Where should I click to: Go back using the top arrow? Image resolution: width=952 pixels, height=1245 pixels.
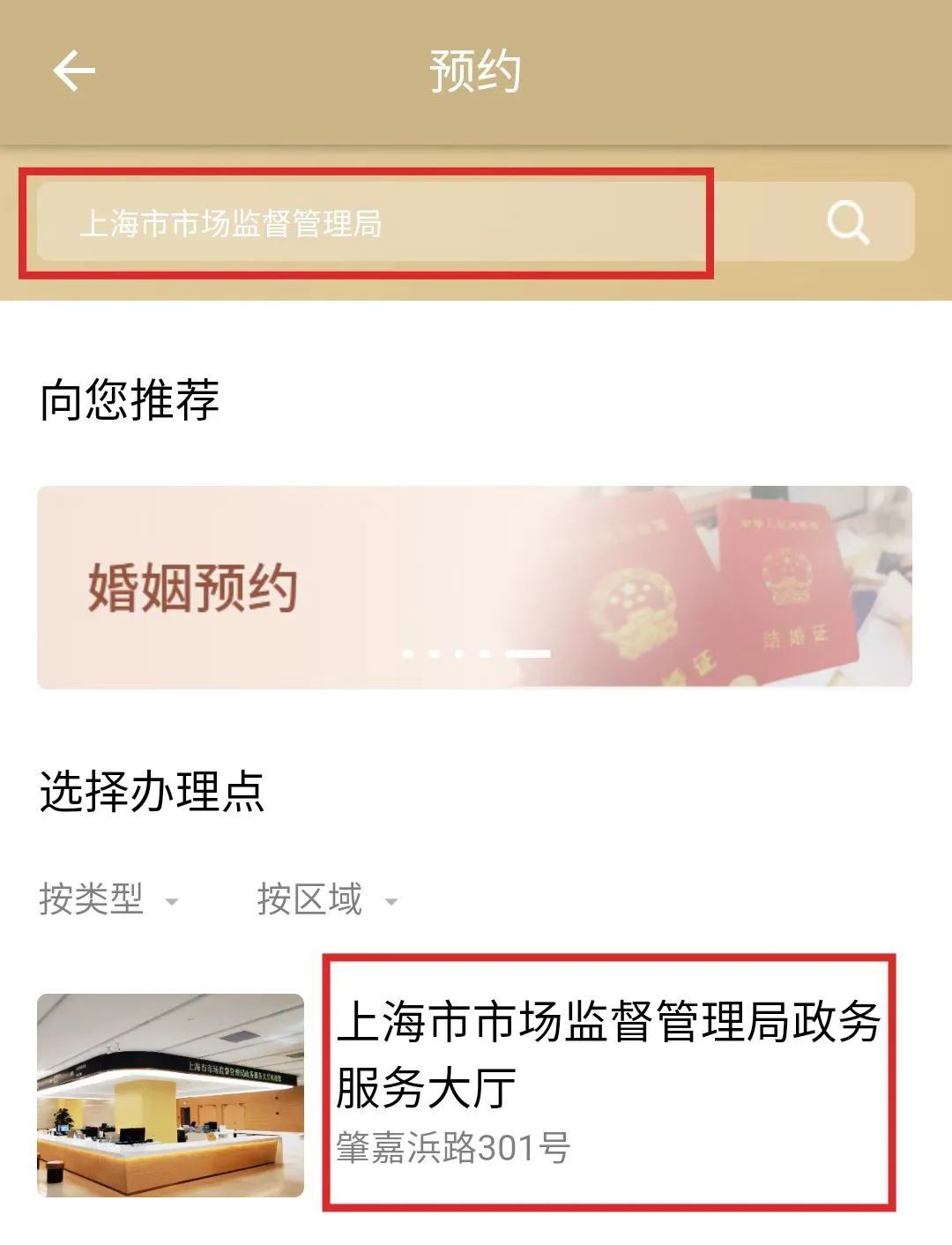pos(74,71)
